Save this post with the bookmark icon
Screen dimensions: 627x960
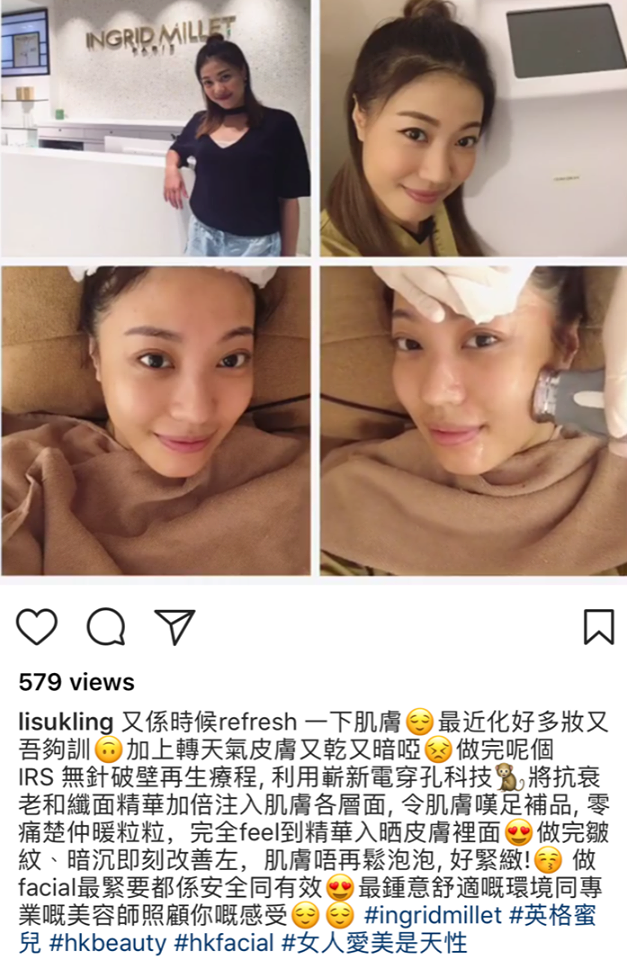point(598,626)
